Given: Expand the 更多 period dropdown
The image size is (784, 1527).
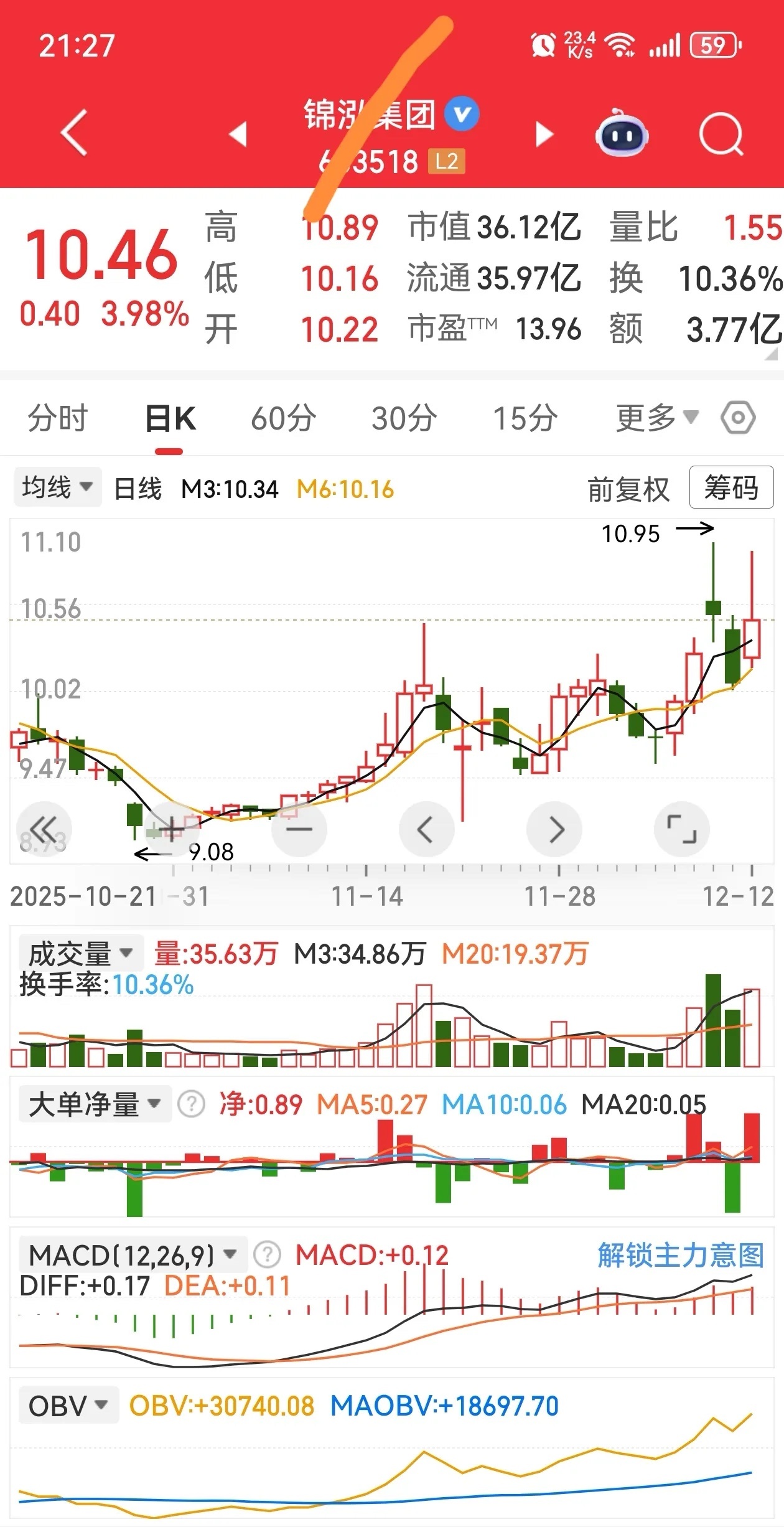Looking at the screenshot, I should click(x=657, y=417).
